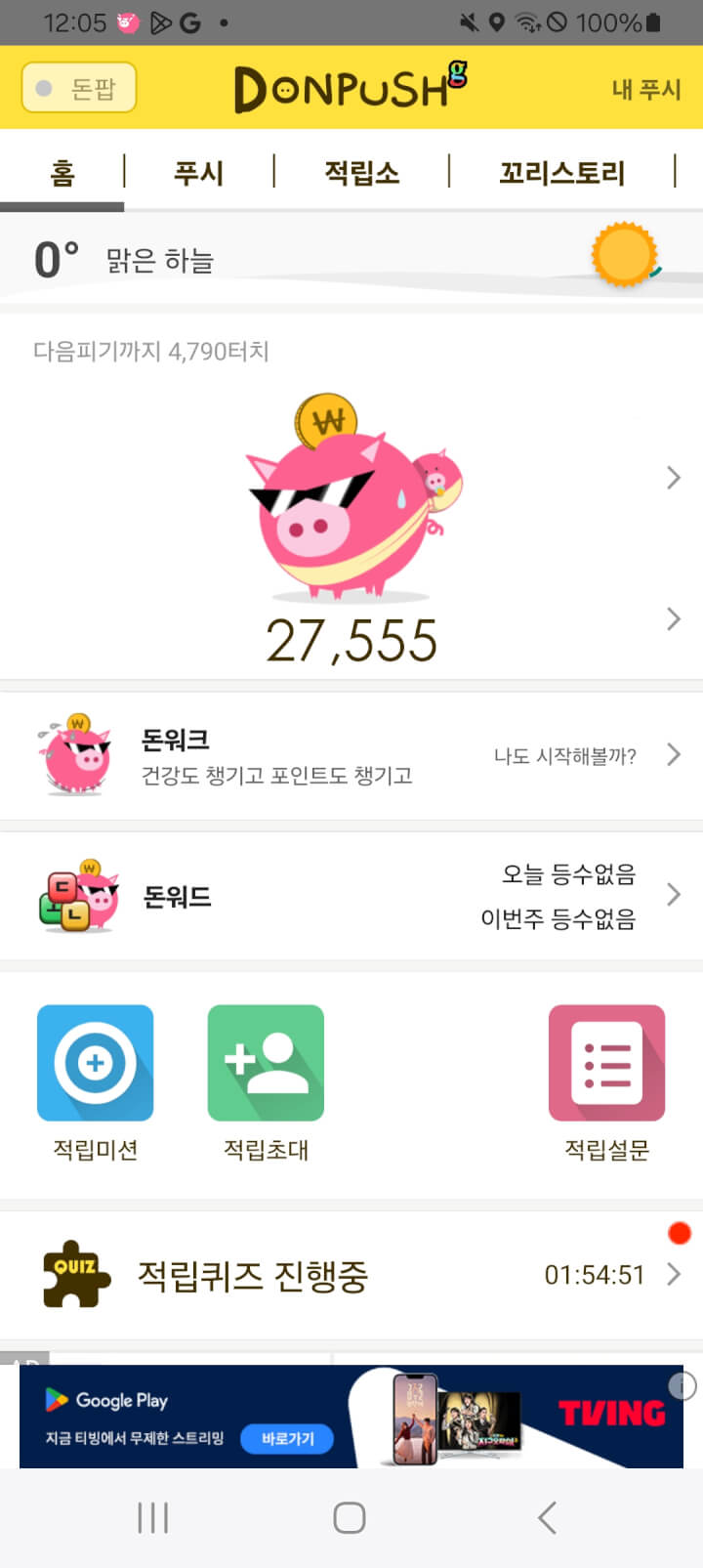Switch to the 홈 tab
Image resolution: width=703 pixels, height=1568 pixels.
click(x=62, y=173)
